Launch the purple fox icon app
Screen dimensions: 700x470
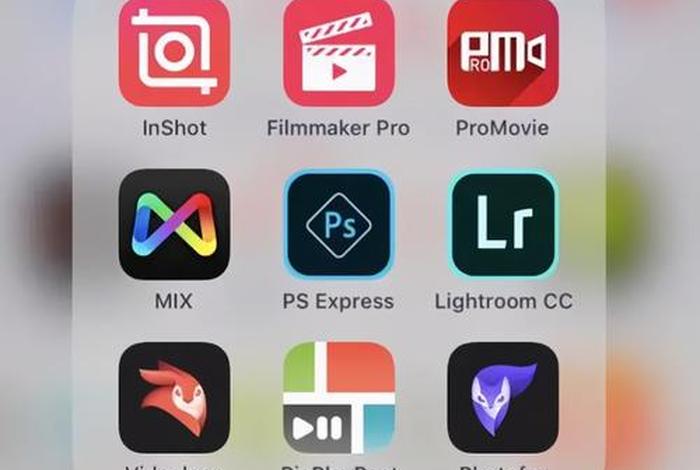(x=502, y=397)
